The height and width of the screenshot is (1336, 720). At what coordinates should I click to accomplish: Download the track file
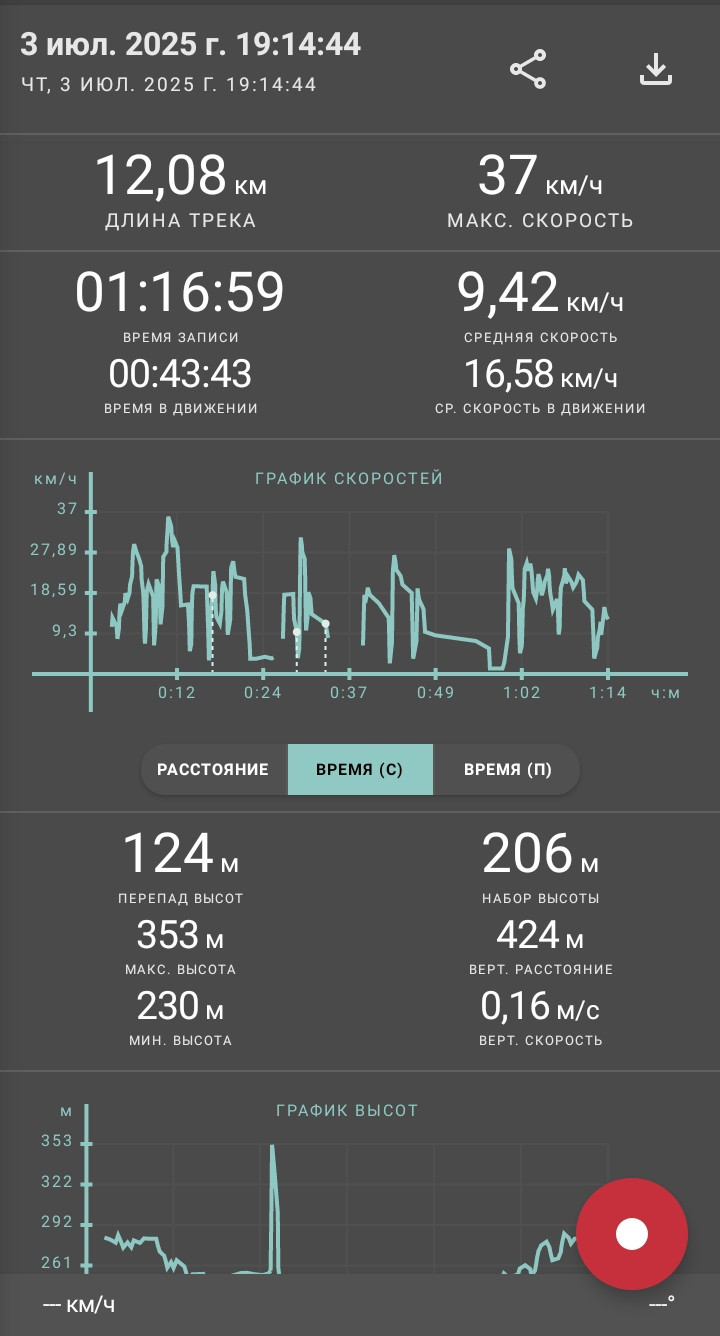pyautogui.click(x=656, y=69)
